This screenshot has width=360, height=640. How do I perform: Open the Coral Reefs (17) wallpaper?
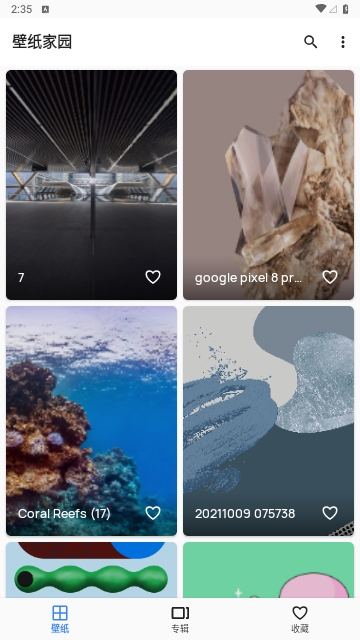tap(91, 421)
